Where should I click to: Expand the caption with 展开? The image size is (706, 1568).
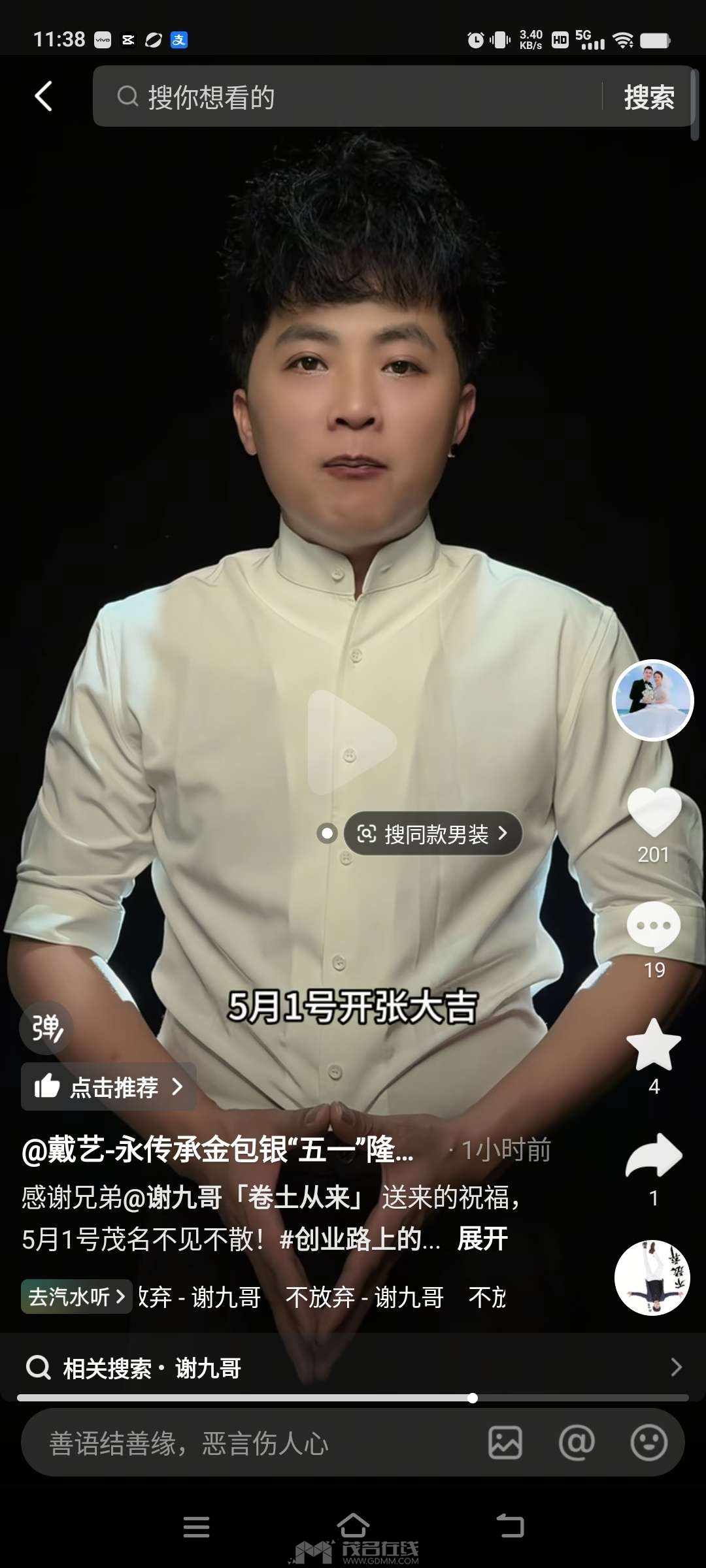482,1239
